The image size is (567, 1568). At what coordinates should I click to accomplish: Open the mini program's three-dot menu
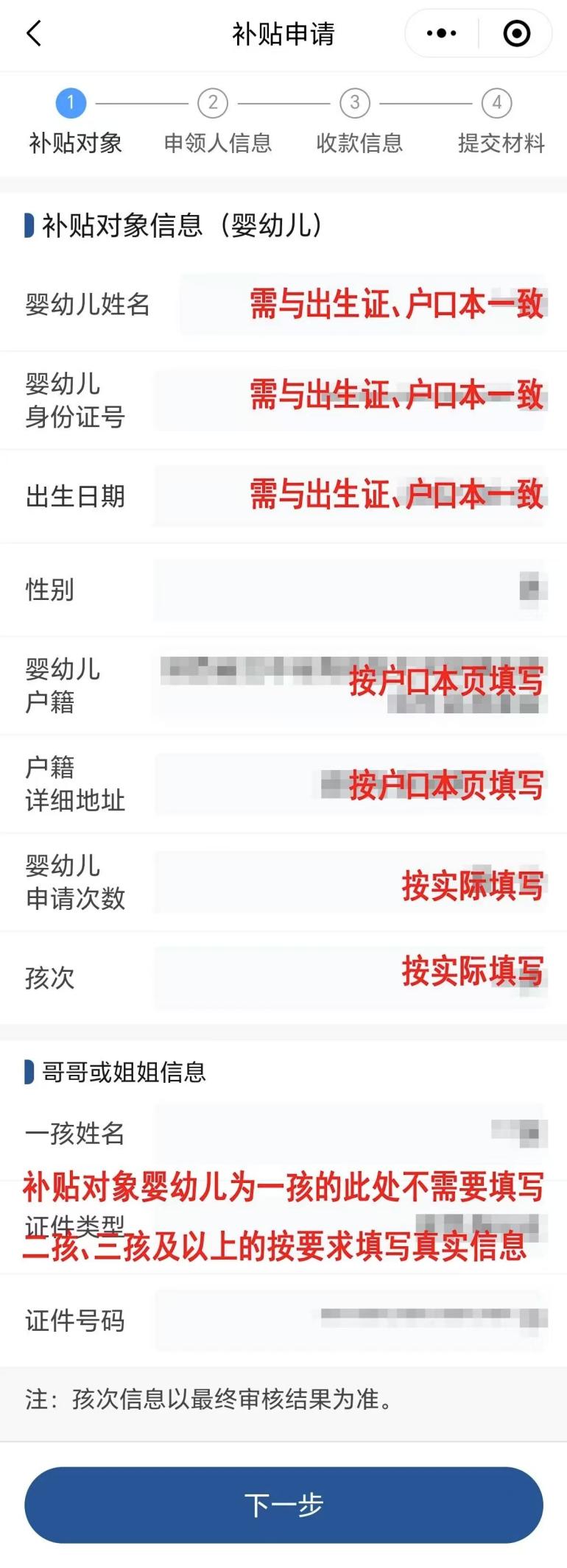coord(442,34)
